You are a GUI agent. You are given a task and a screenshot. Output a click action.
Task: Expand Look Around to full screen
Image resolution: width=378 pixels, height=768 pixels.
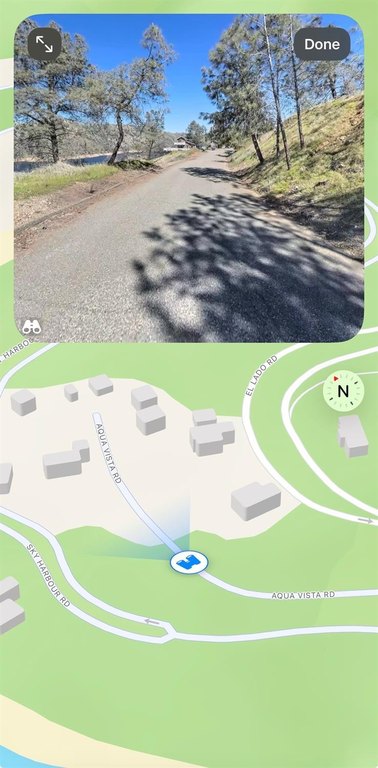click(44, 44)
